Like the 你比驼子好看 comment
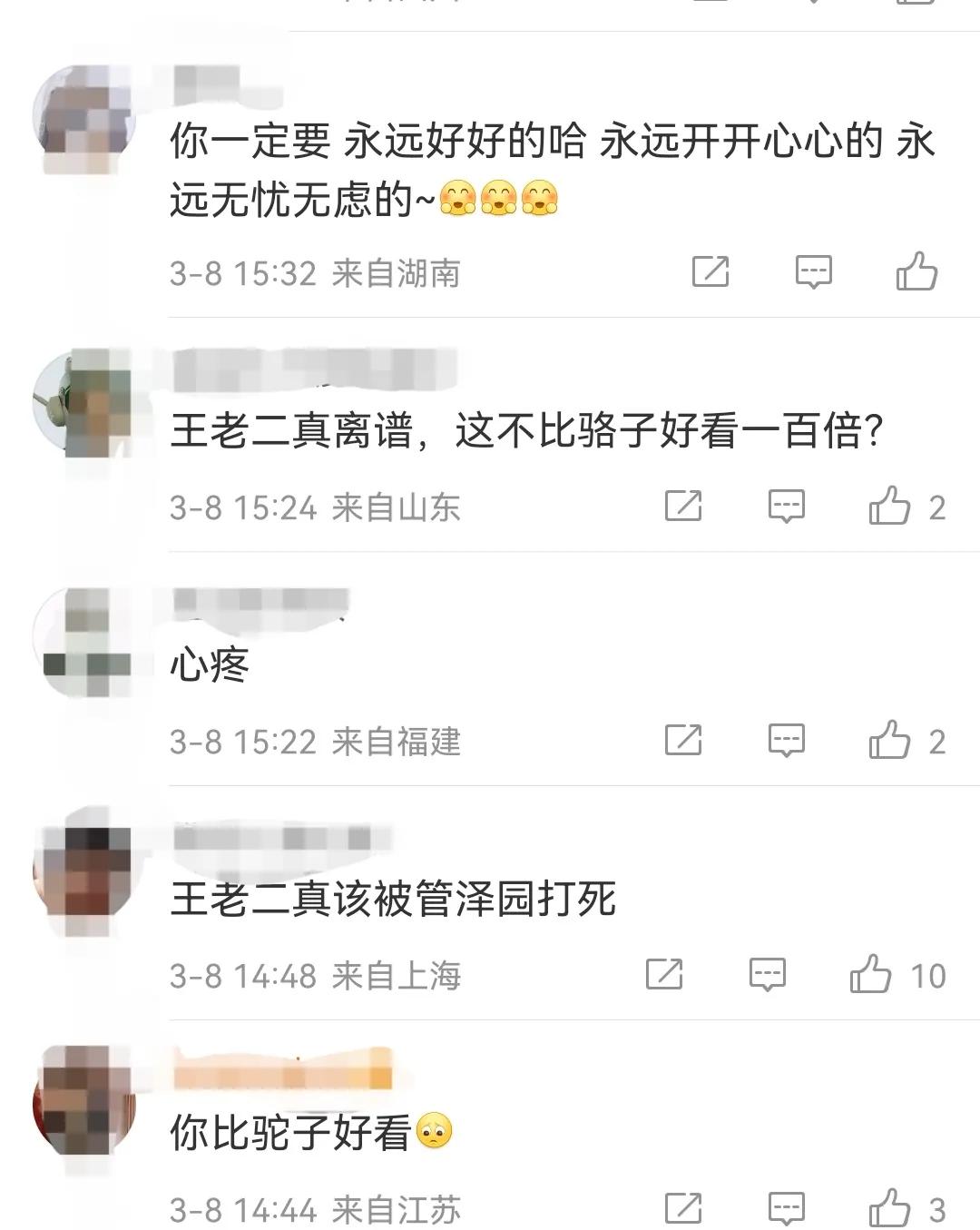This screenshot has width=980, height=1230. point(889,1208)
